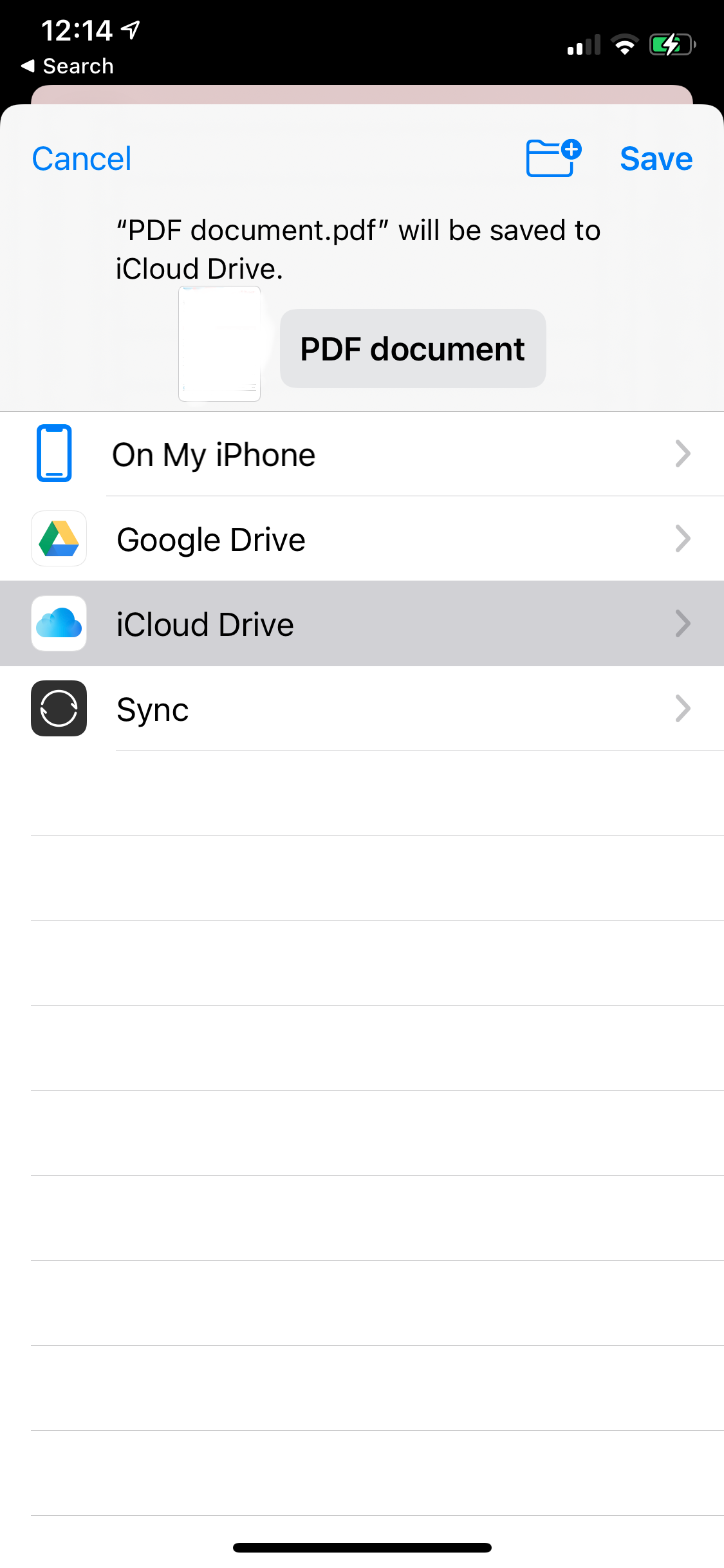Create a new folder
Screen dimensions: 724x1568
[x=553, y=158]
